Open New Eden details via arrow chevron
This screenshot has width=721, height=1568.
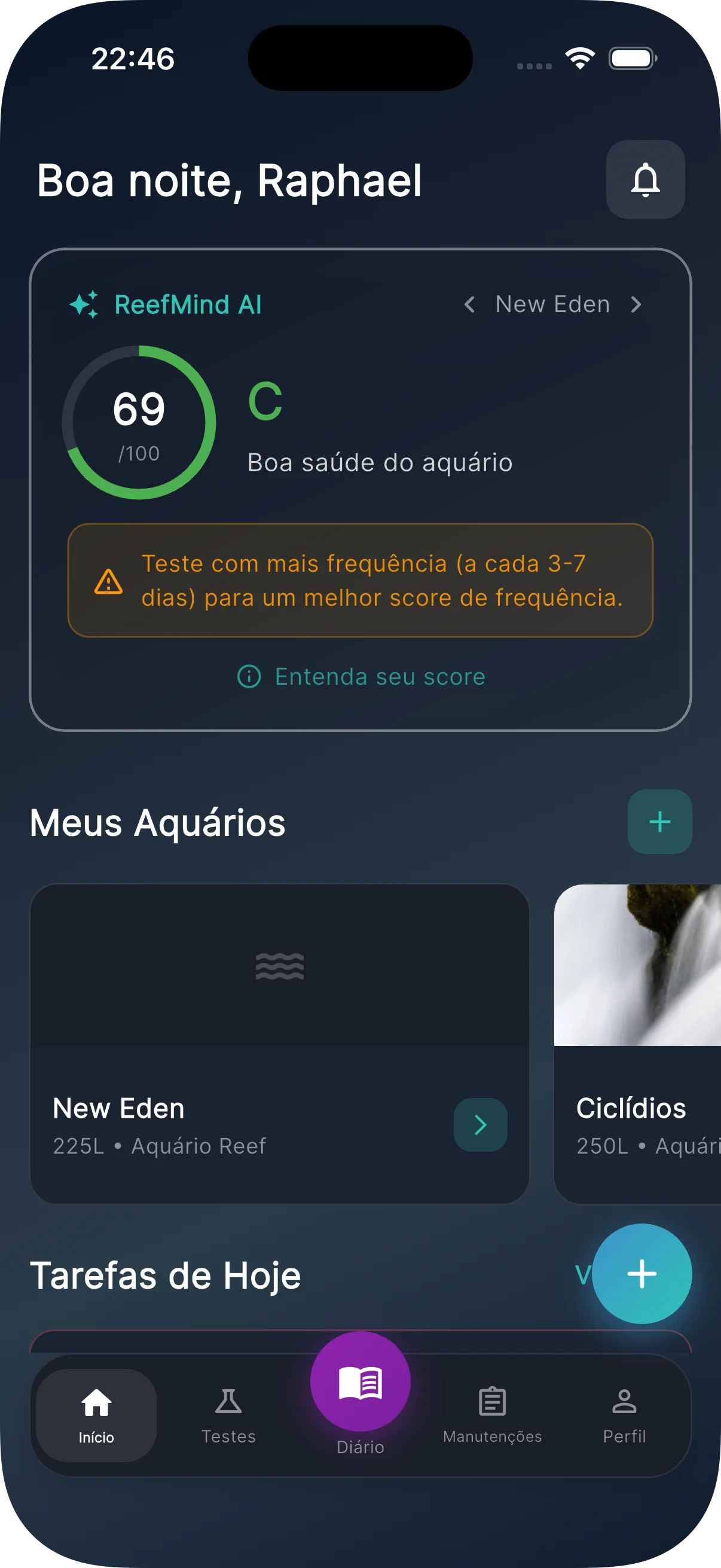coord(480,1125)
